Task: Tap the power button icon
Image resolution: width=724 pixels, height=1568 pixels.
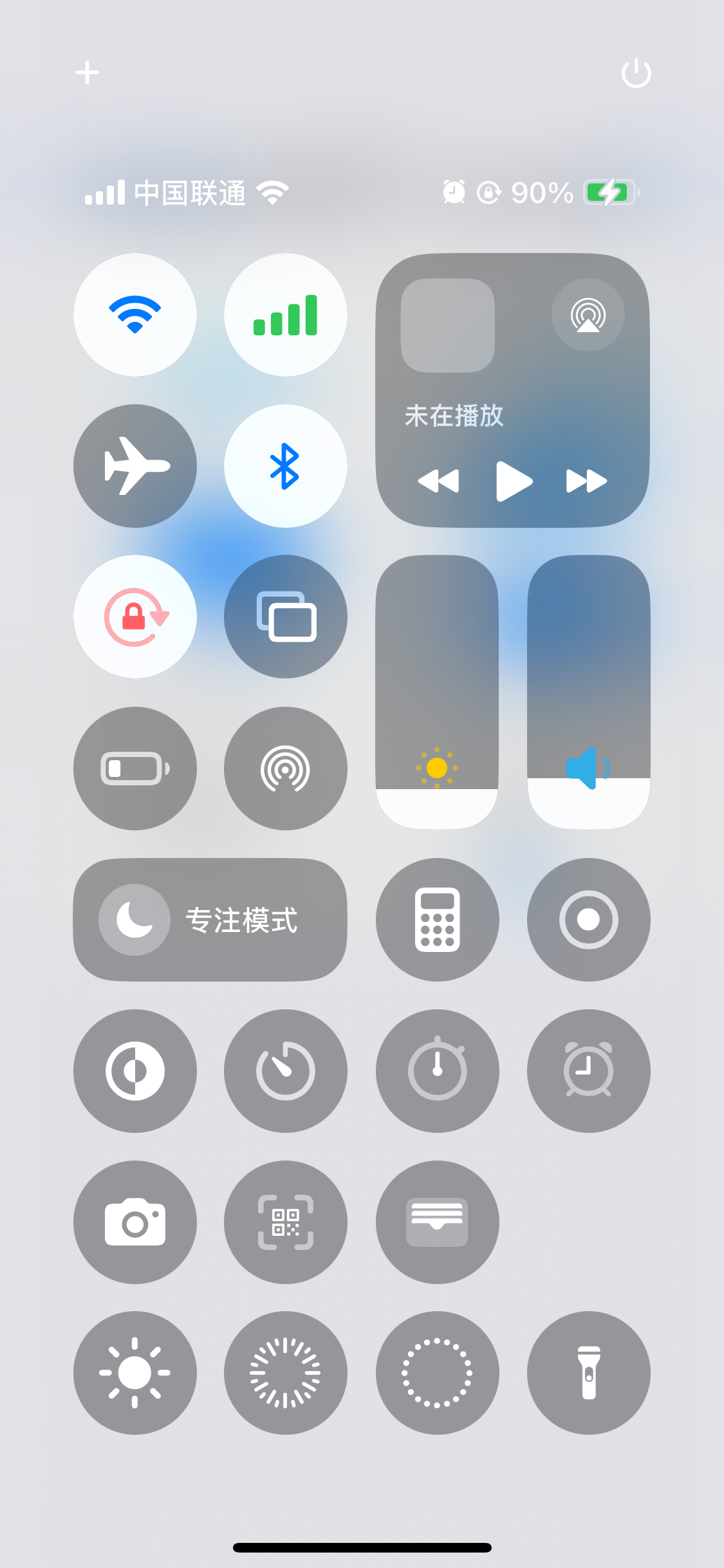Action: pos(636,73)
